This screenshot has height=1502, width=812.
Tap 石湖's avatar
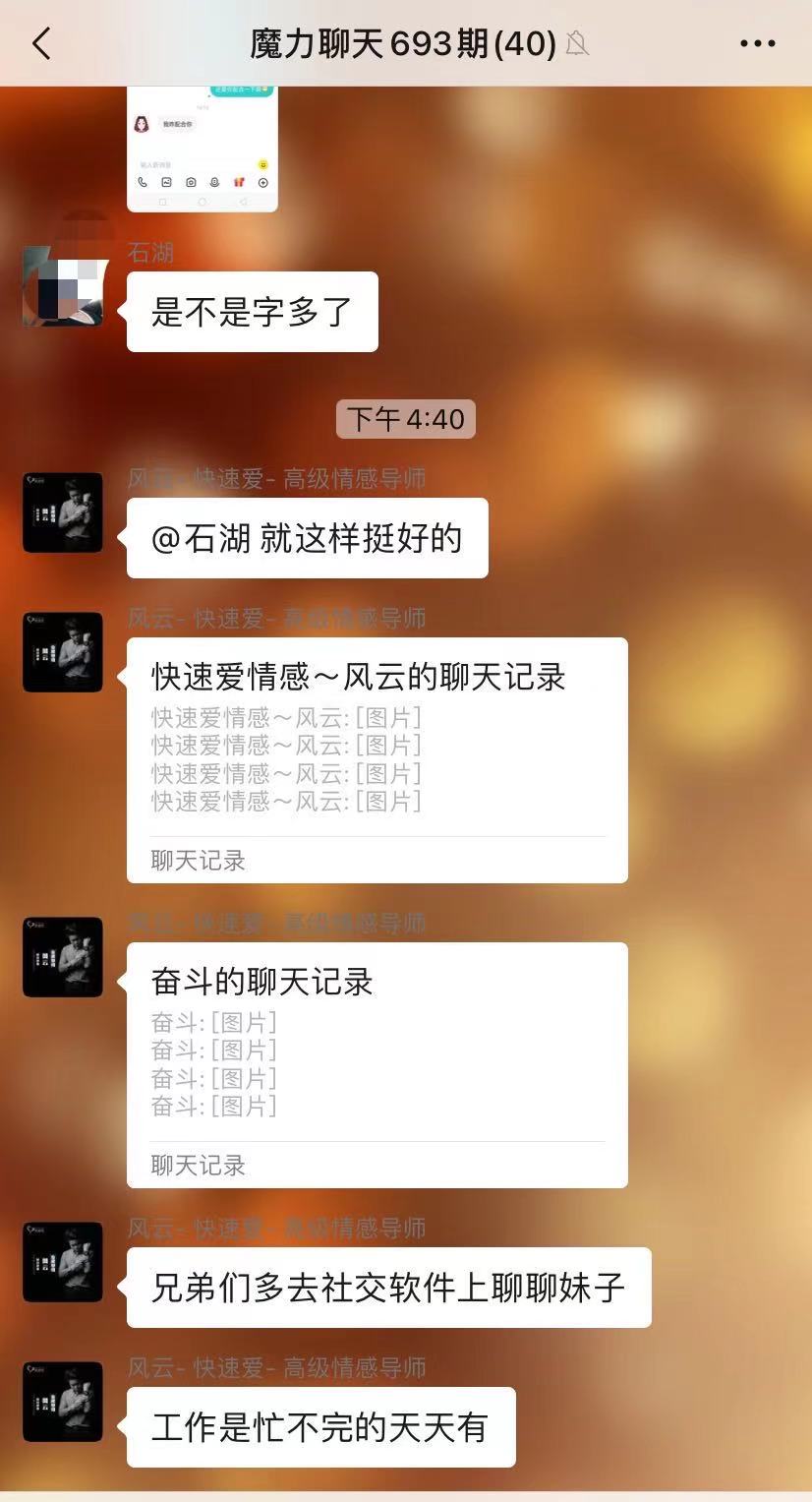pyautogui.click(x=63, y=286)
